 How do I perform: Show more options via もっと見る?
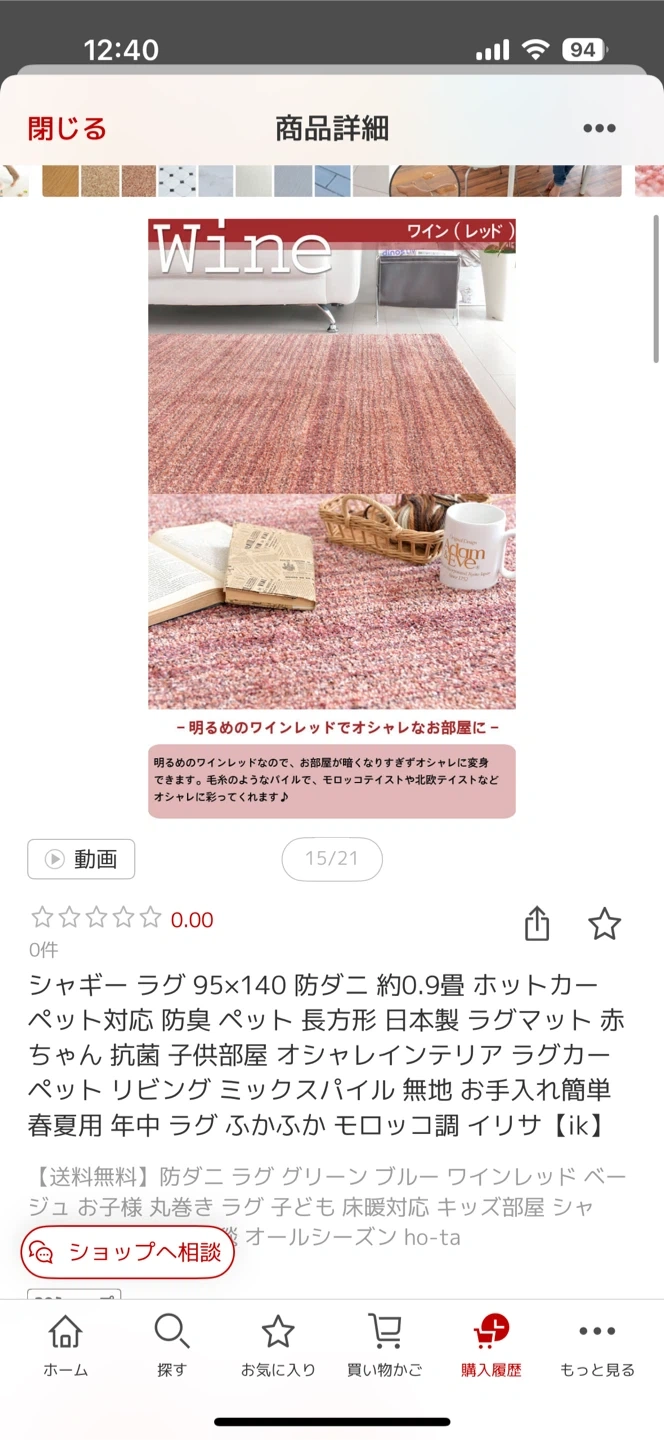coord(597,1346)
